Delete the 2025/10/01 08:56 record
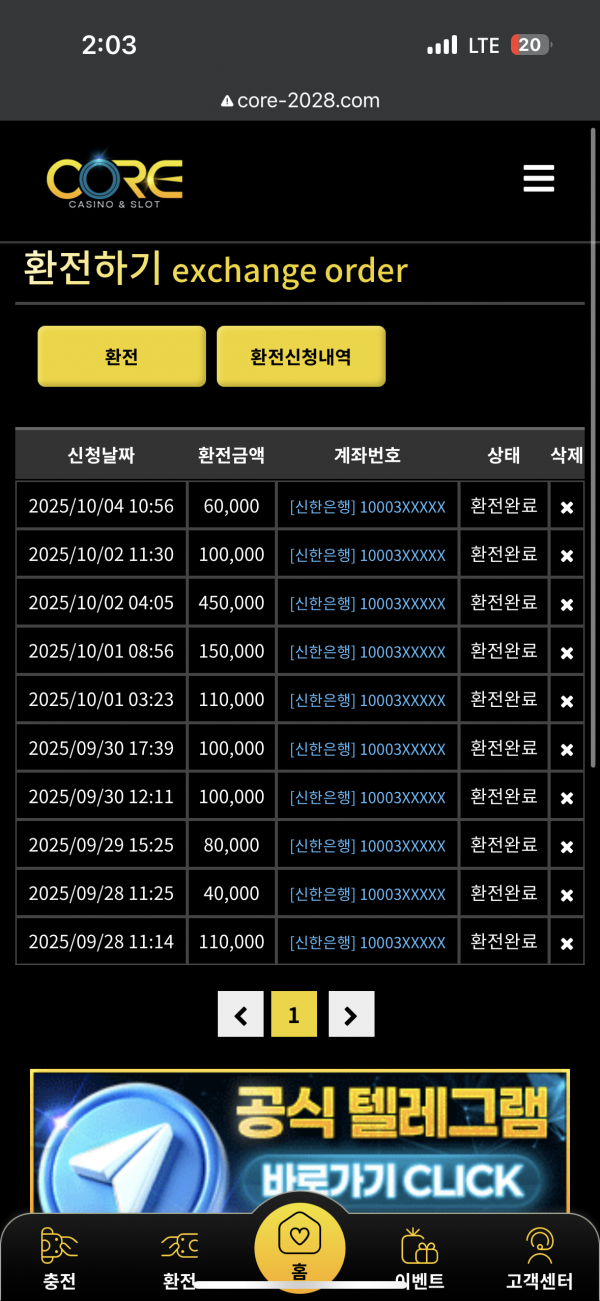Screen dimensions: 600x1301 (x=566, y=653)
